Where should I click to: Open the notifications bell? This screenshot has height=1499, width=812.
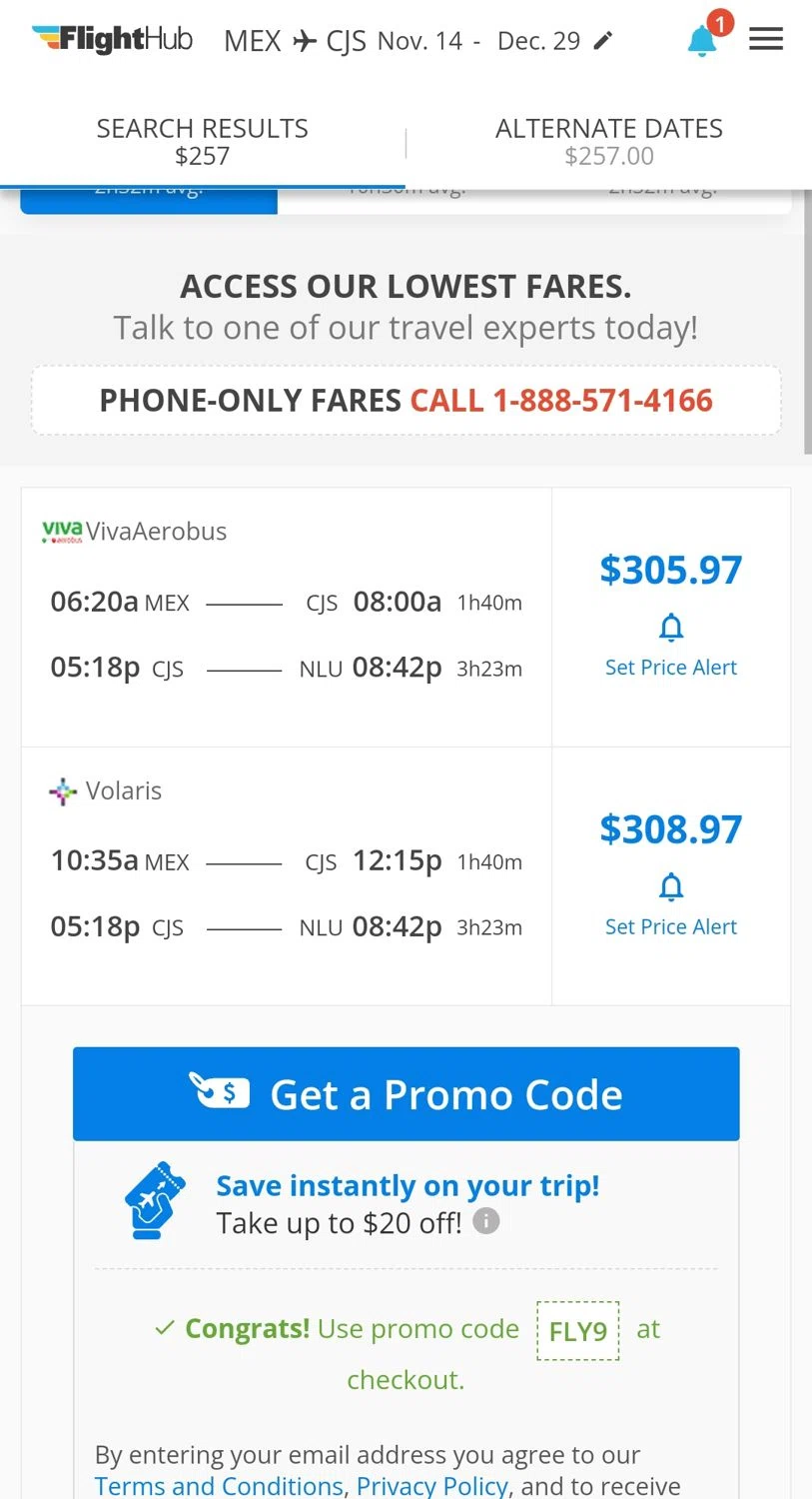tap(703, 41)
